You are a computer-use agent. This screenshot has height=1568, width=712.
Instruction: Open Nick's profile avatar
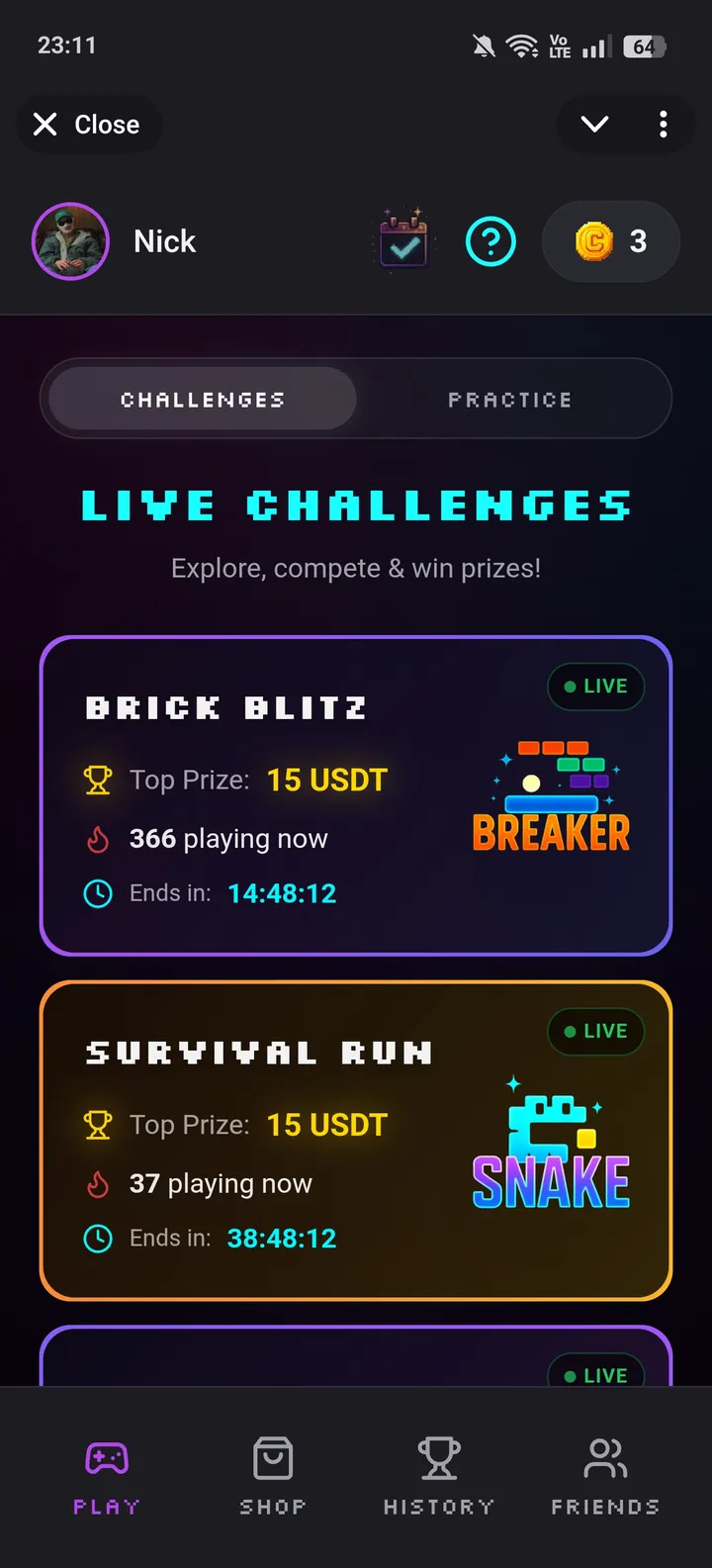coord(69,240)
